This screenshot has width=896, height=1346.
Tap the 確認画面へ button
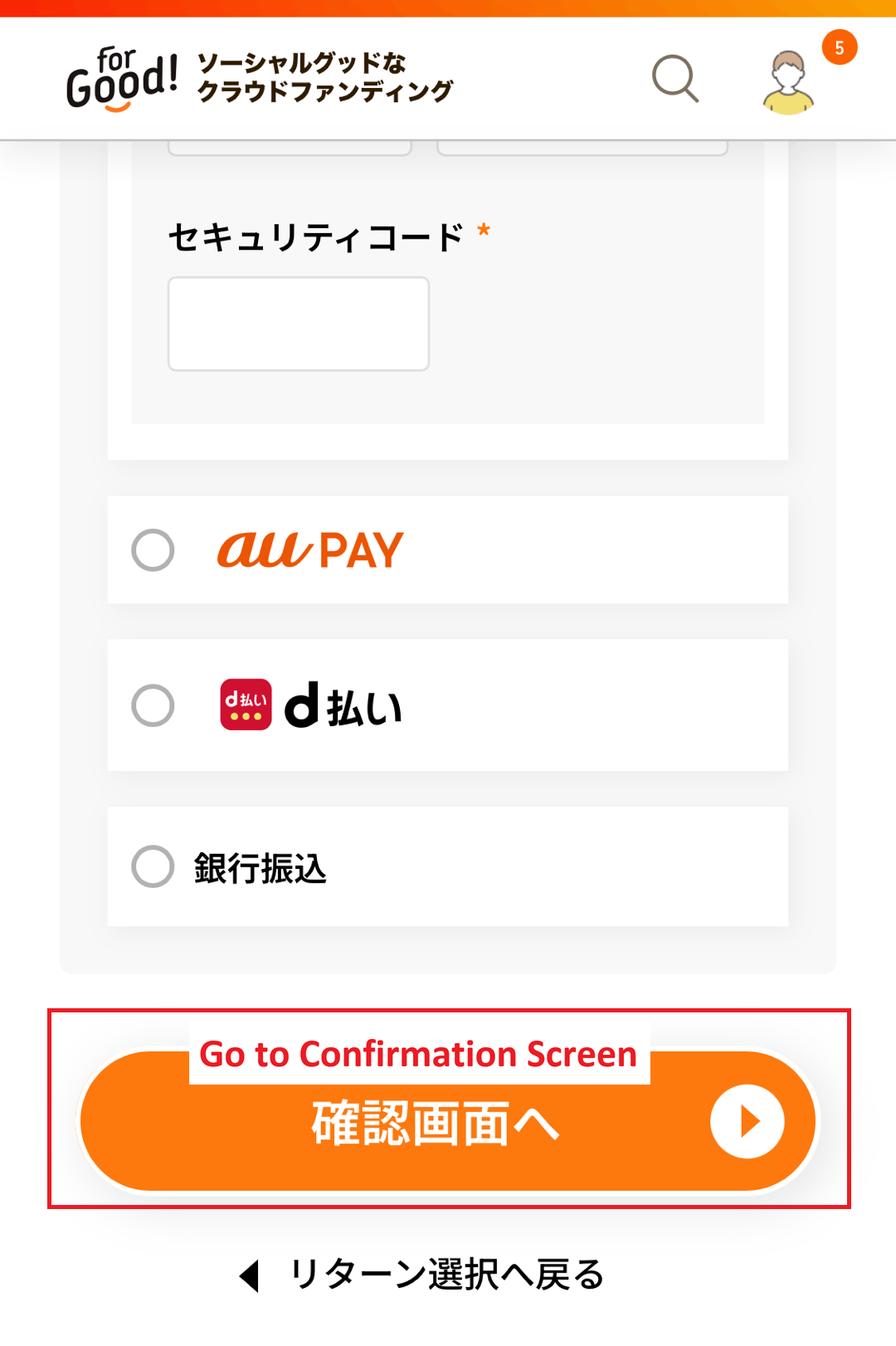pyautogui.click(x=448, y=1122)
